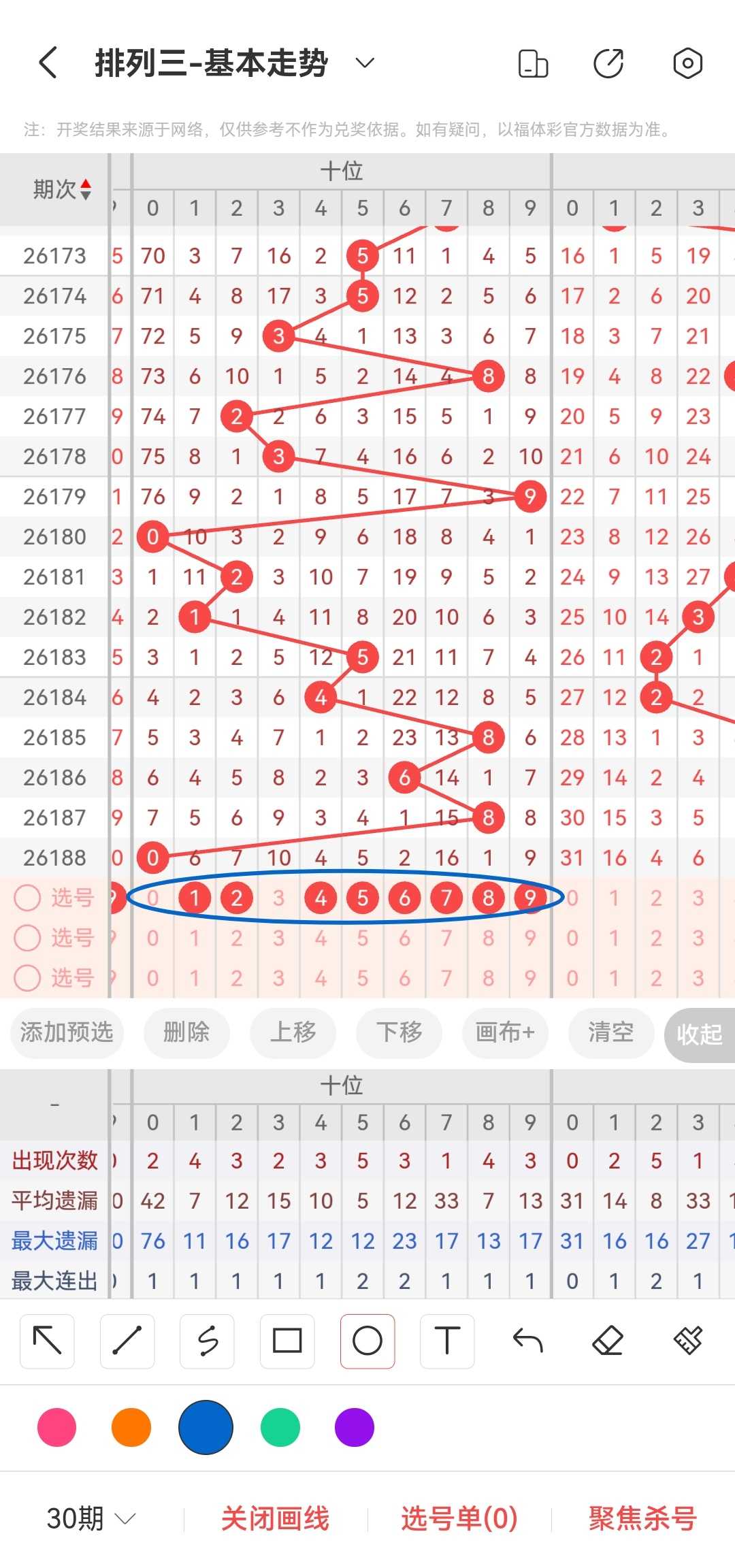This screenshot has height=1568, width=735.
Task: Tap 添加预选 button
Action: pos(67,1033)
